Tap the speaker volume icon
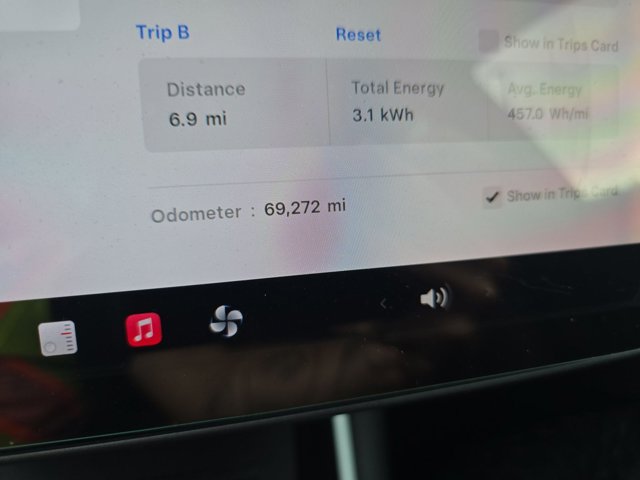640x480 pixels. point(434,298)
